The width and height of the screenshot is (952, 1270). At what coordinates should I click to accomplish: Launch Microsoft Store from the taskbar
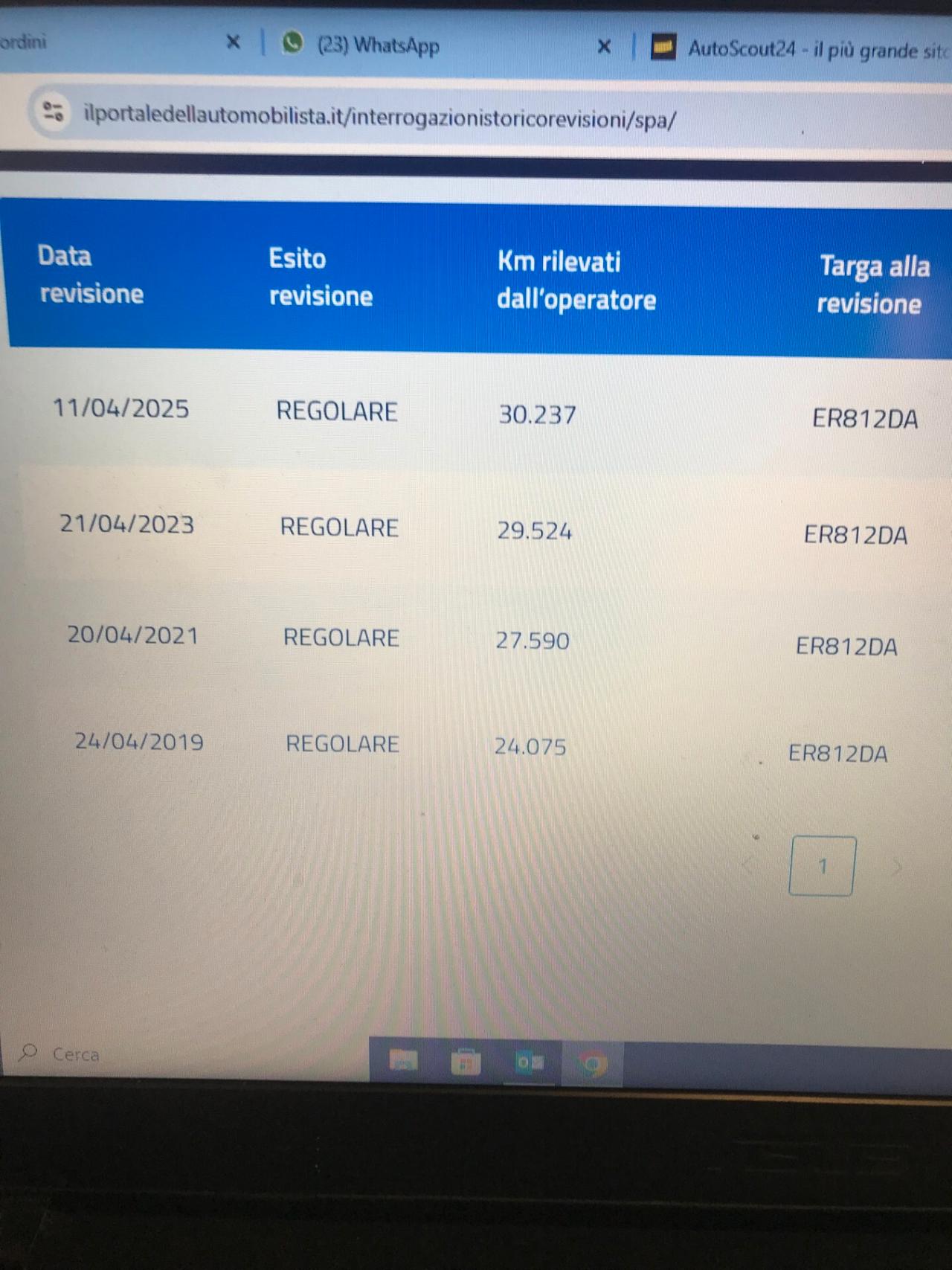[466, 1062]
